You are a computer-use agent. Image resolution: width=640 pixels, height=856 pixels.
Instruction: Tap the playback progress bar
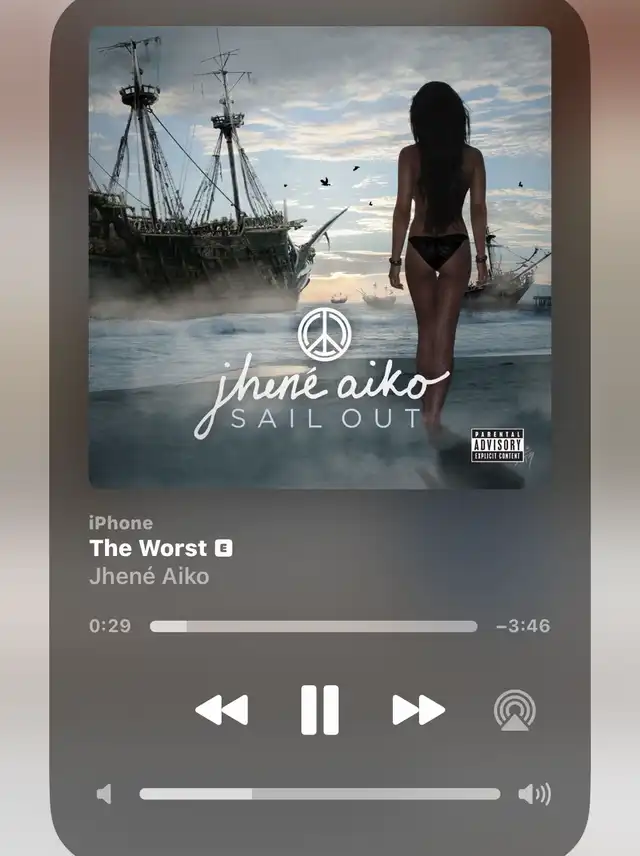tap(313, 627)
